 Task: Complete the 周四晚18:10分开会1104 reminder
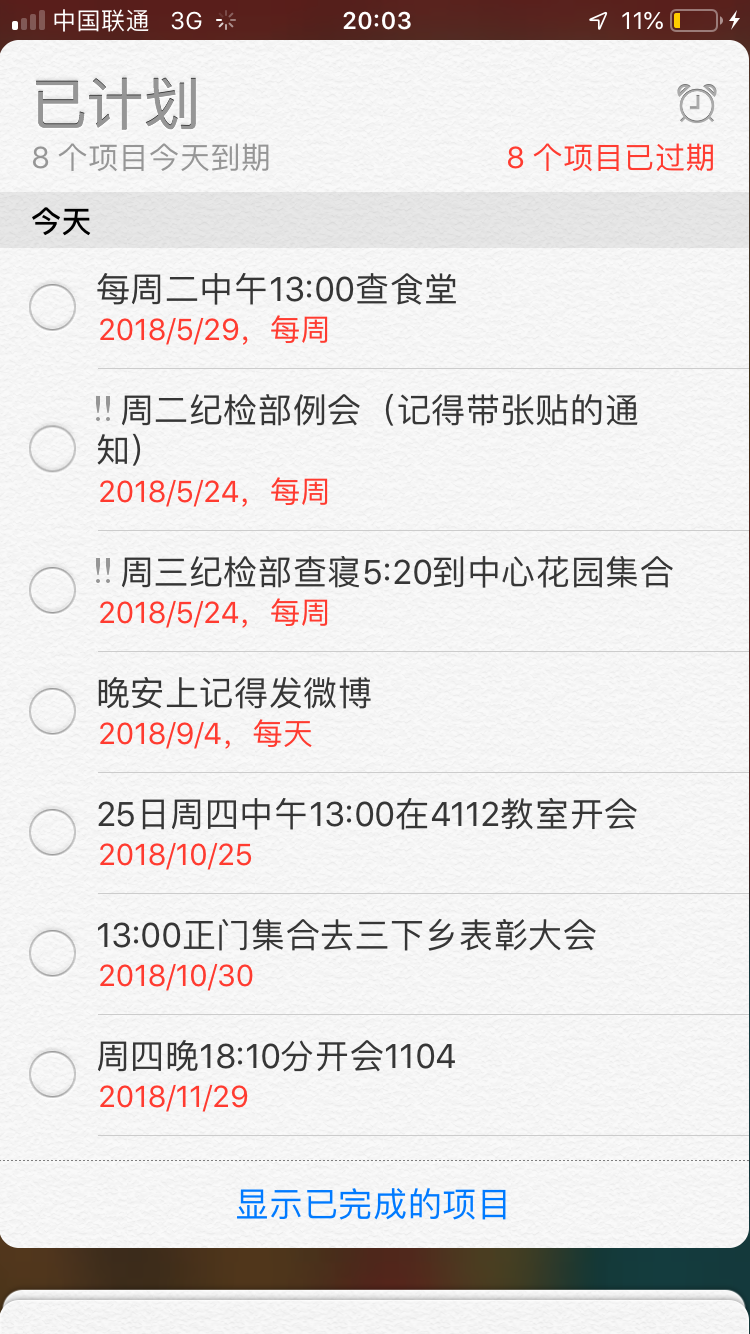click(52, 1075)
